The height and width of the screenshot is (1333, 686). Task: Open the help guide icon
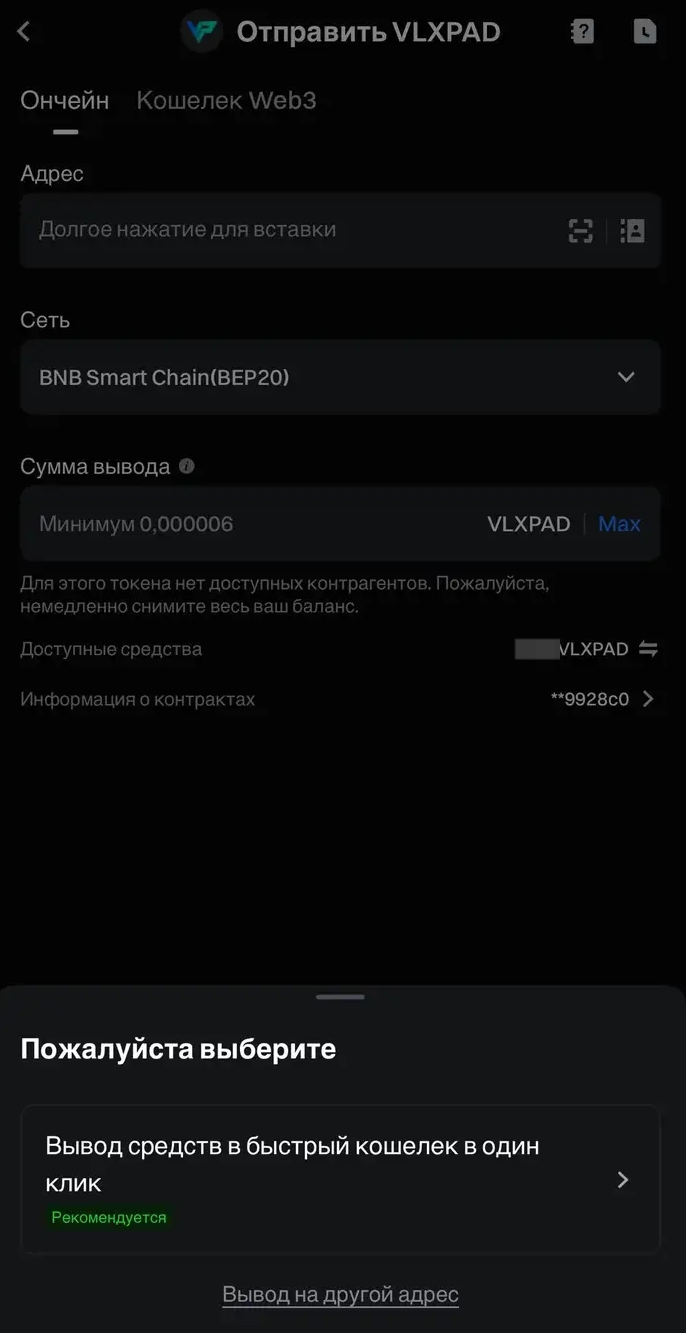tap(582, 32)
